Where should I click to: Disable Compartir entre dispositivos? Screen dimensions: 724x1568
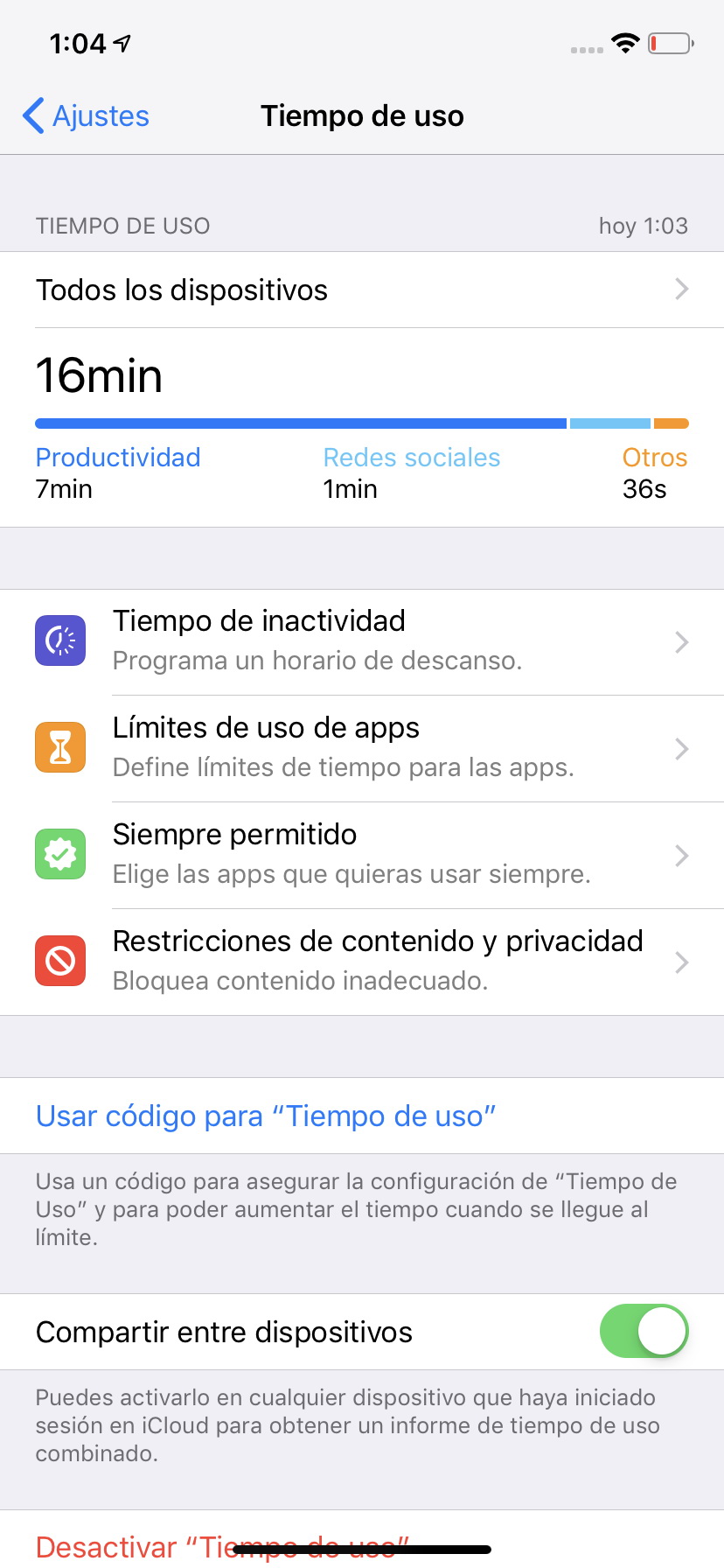click(x=644, y=1332)
